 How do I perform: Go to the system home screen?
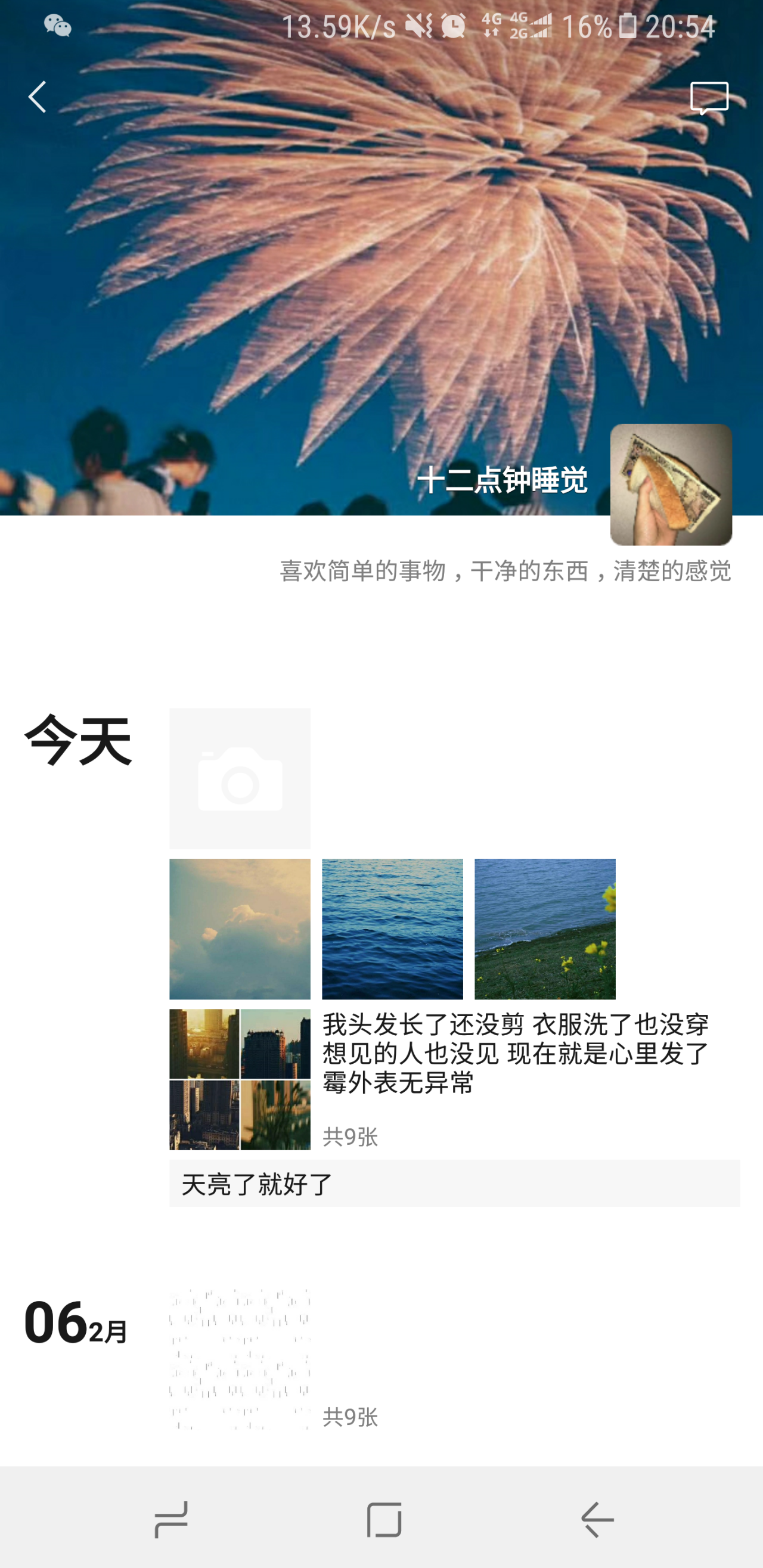tap(384, 1519)
